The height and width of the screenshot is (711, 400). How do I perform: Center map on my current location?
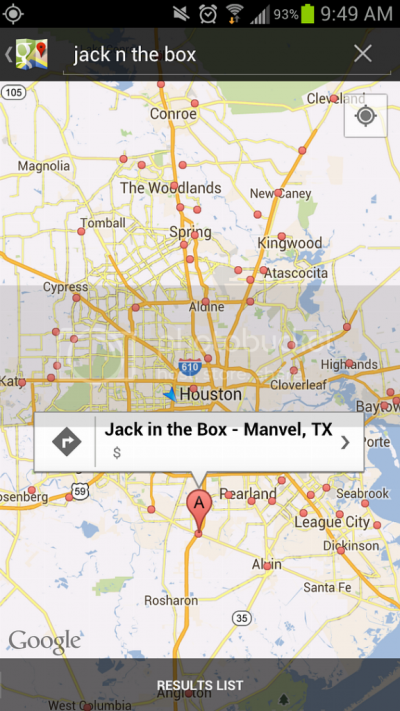point(366,116)
